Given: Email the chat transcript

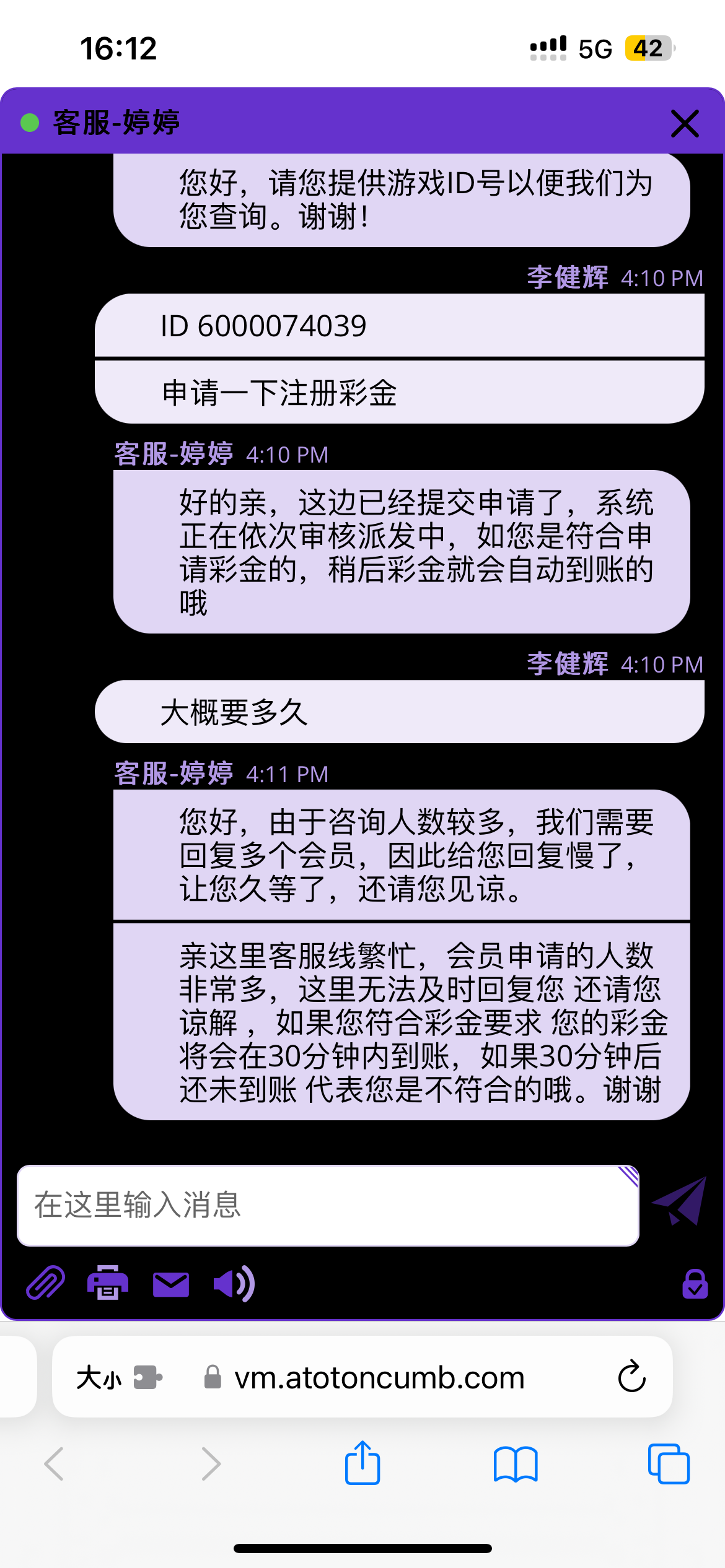Looking at the screenshot, I should [x=170, y=1284].
